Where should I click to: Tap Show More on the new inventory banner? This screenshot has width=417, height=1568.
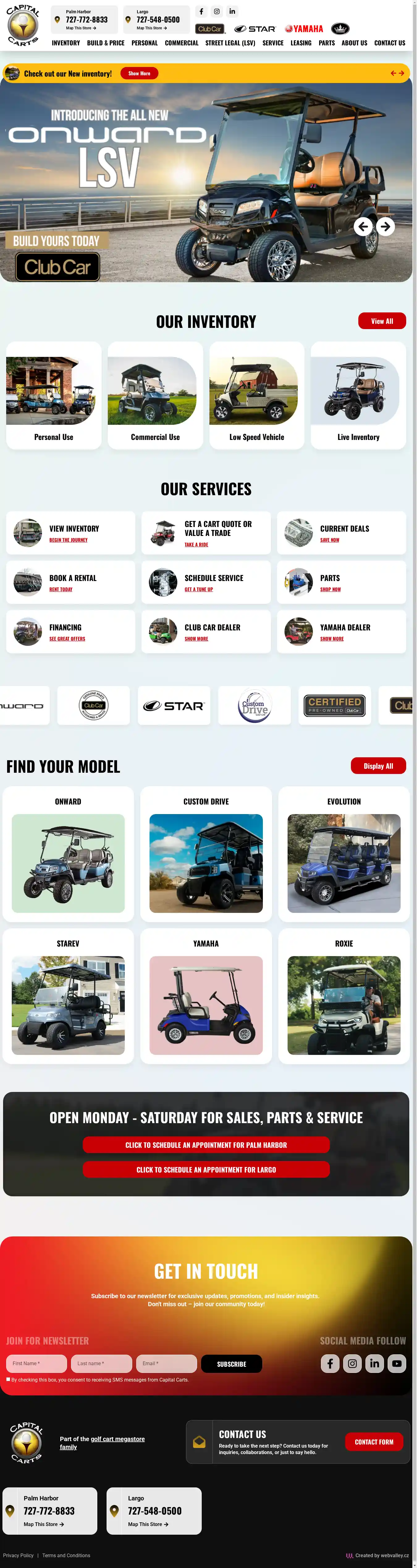pyautogui.click(x=139, y=74)
